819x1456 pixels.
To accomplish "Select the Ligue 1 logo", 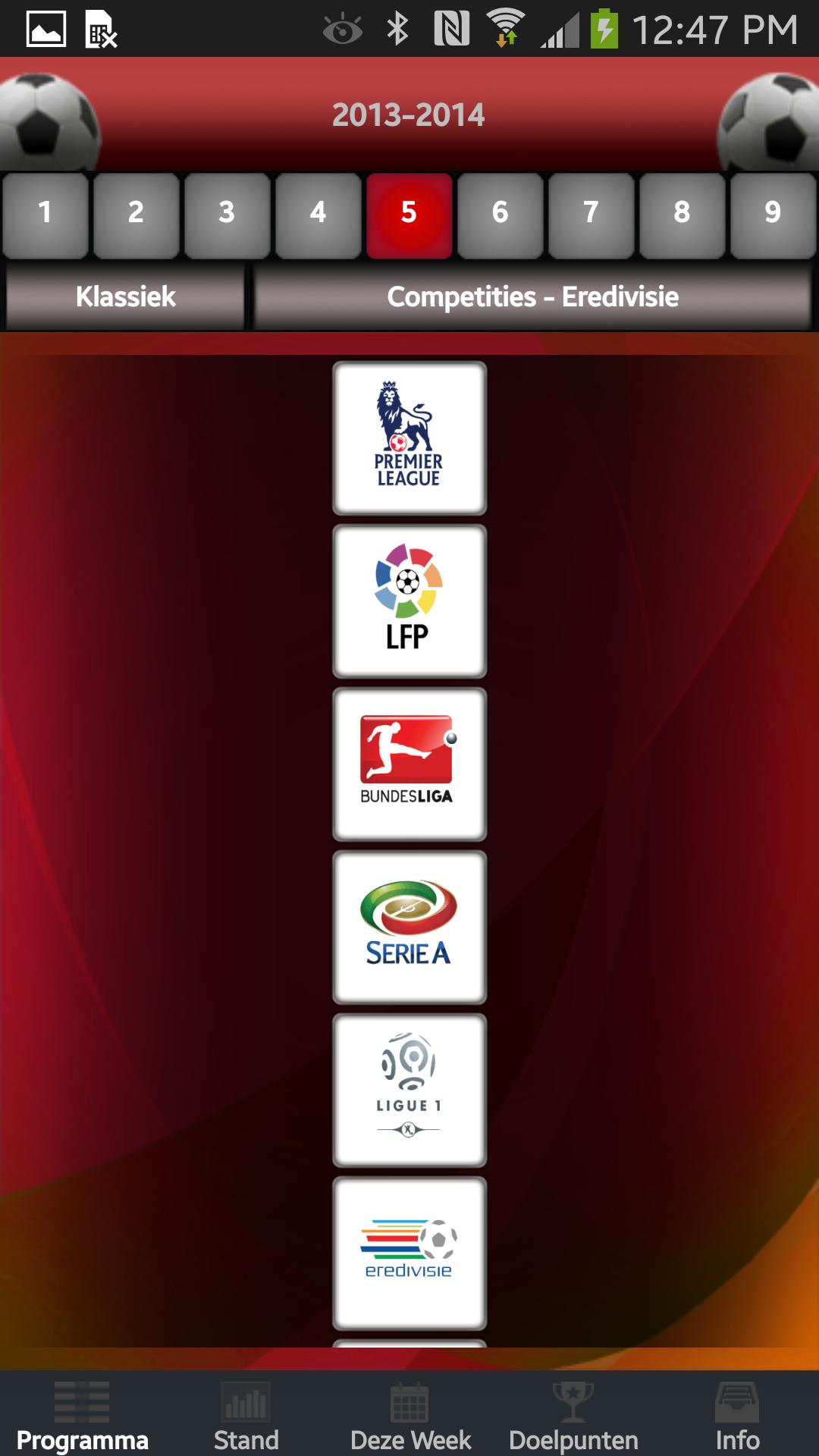I will tap(409, 1090).
